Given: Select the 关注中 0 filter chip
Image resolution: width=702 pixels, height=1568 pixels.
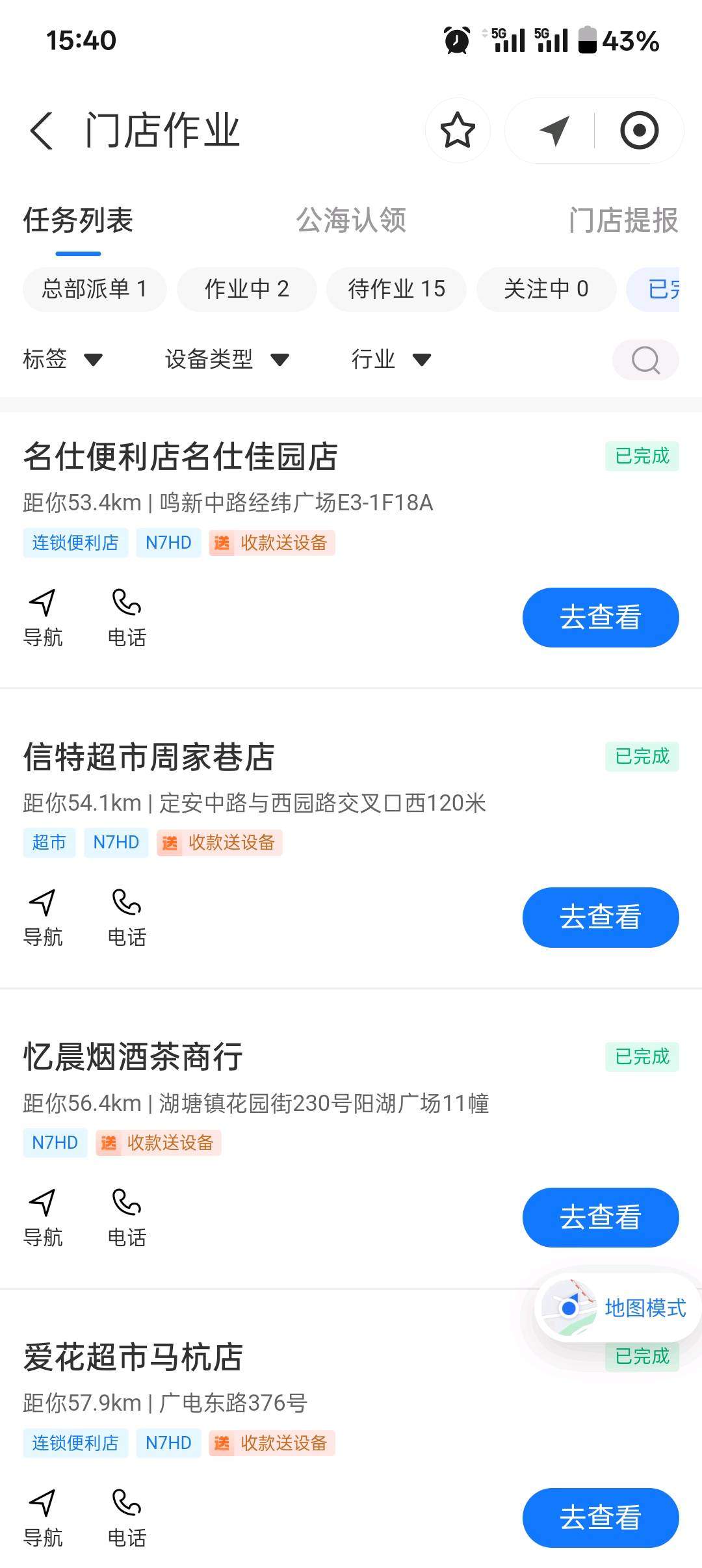Looking at the screenshot, I should click(x=546, y=289).
